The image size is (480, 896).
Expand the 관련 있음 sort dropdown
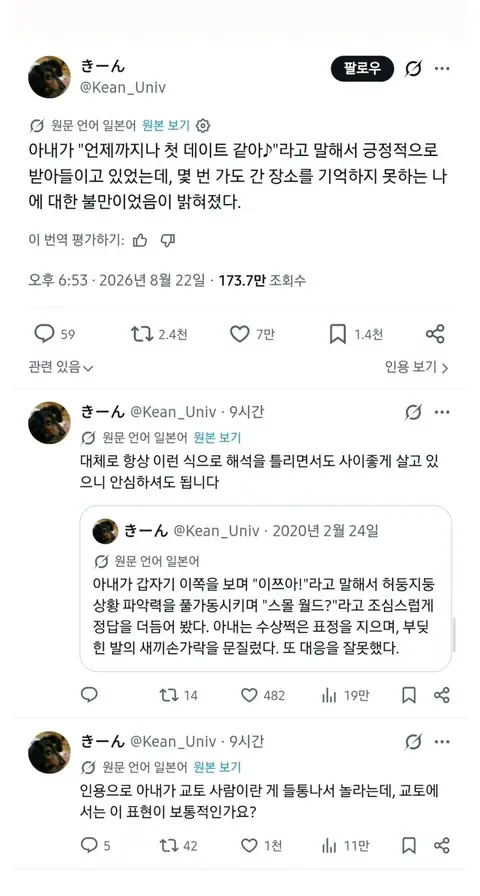pyautogui.click(x=61, y=367)
